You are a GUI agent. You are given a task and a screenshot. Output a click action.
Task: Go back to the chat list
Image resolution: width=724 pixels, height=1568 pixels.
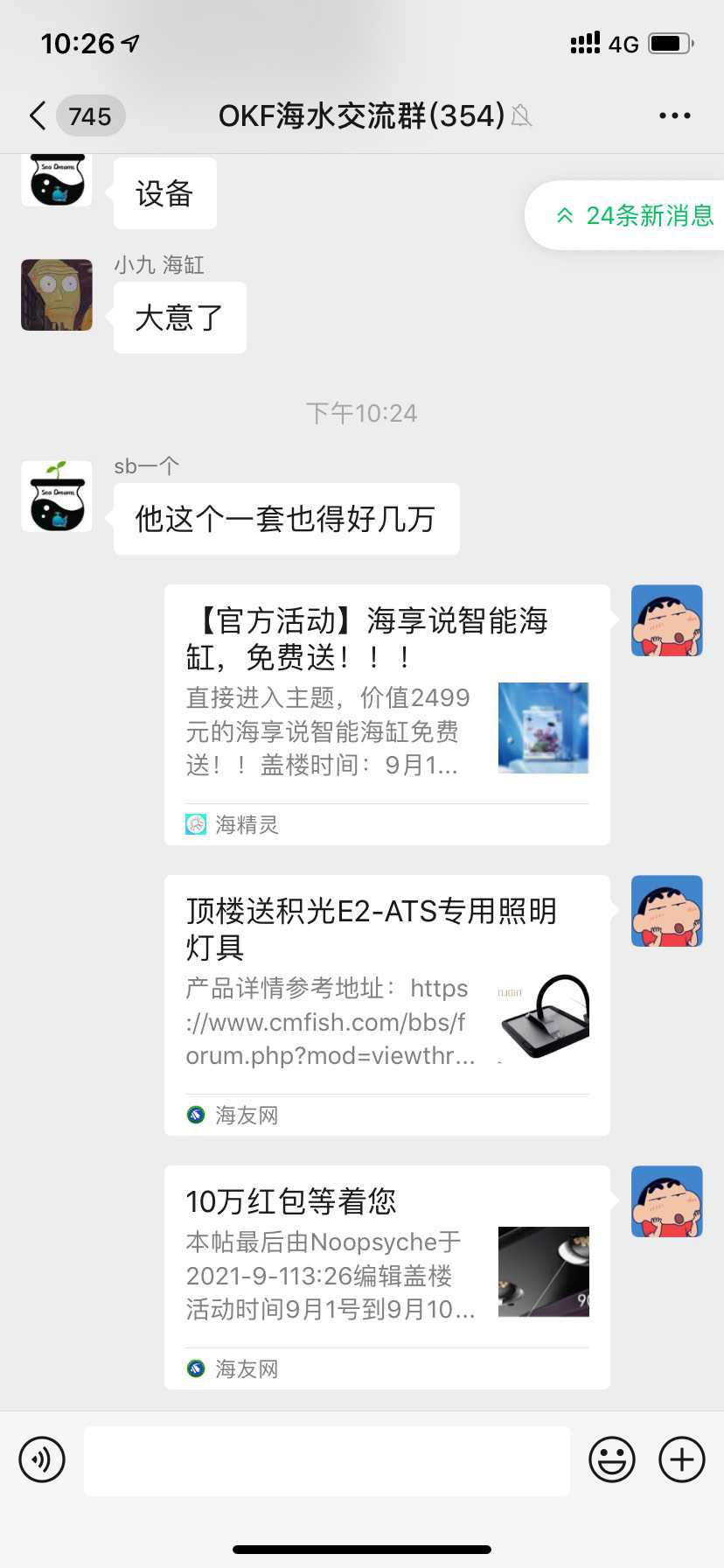click(x=38, y=115)
